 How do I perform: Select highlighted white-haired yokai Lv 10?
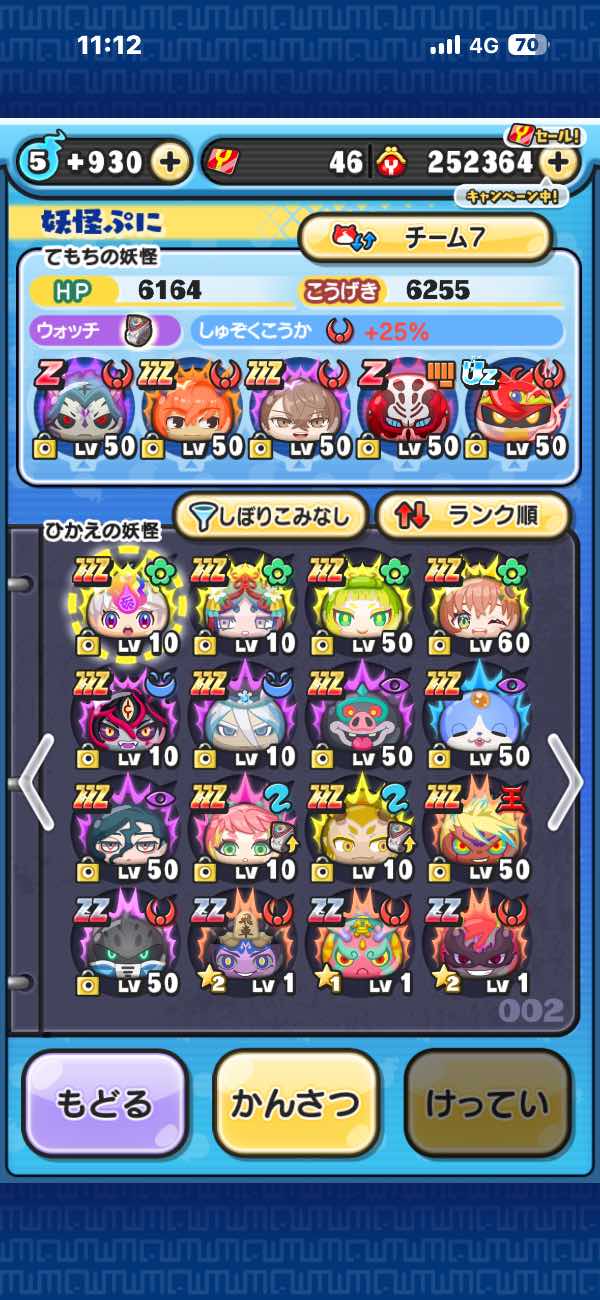click(125, 606)
